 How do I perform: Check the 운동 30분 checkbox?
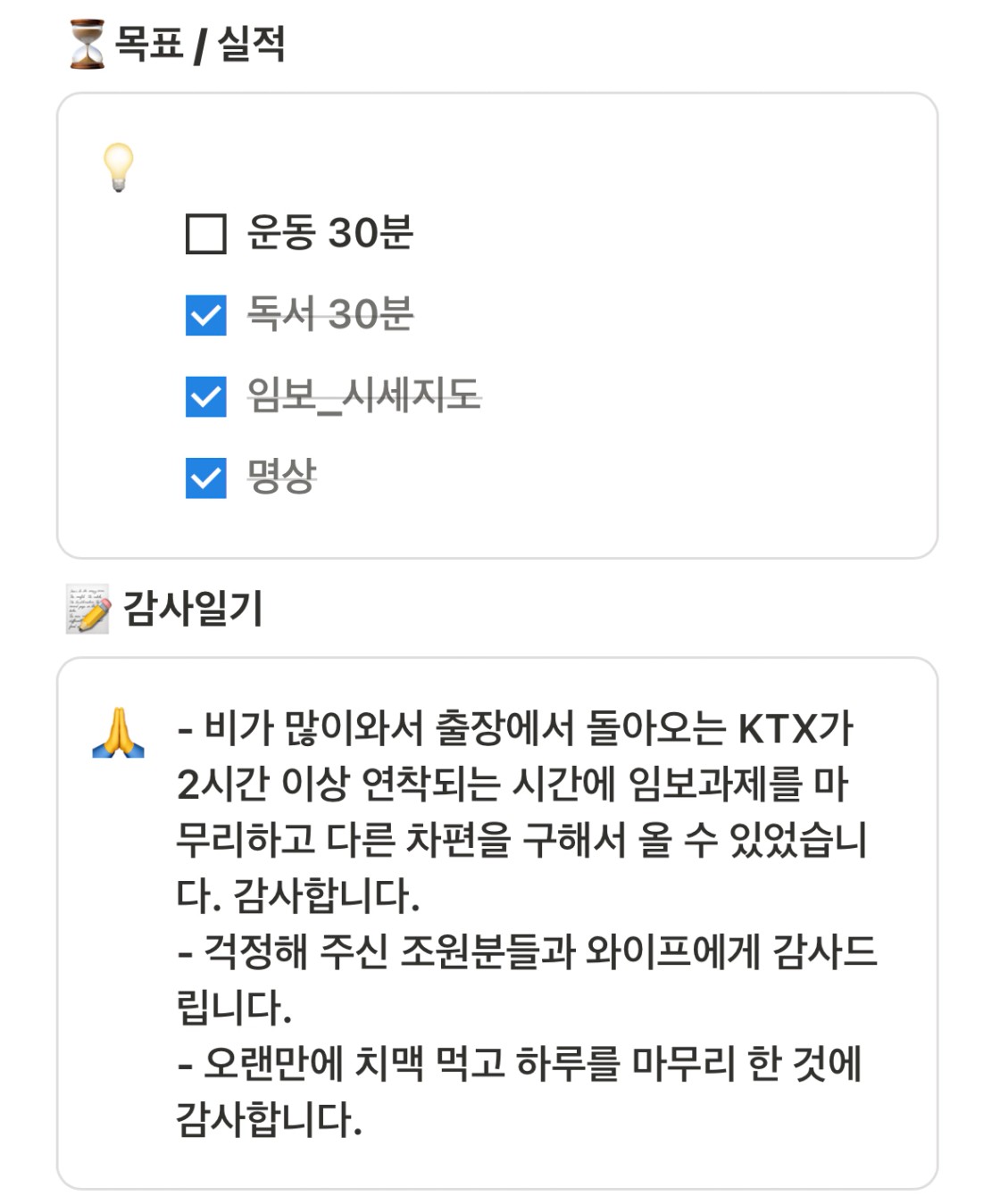point(205,234)
